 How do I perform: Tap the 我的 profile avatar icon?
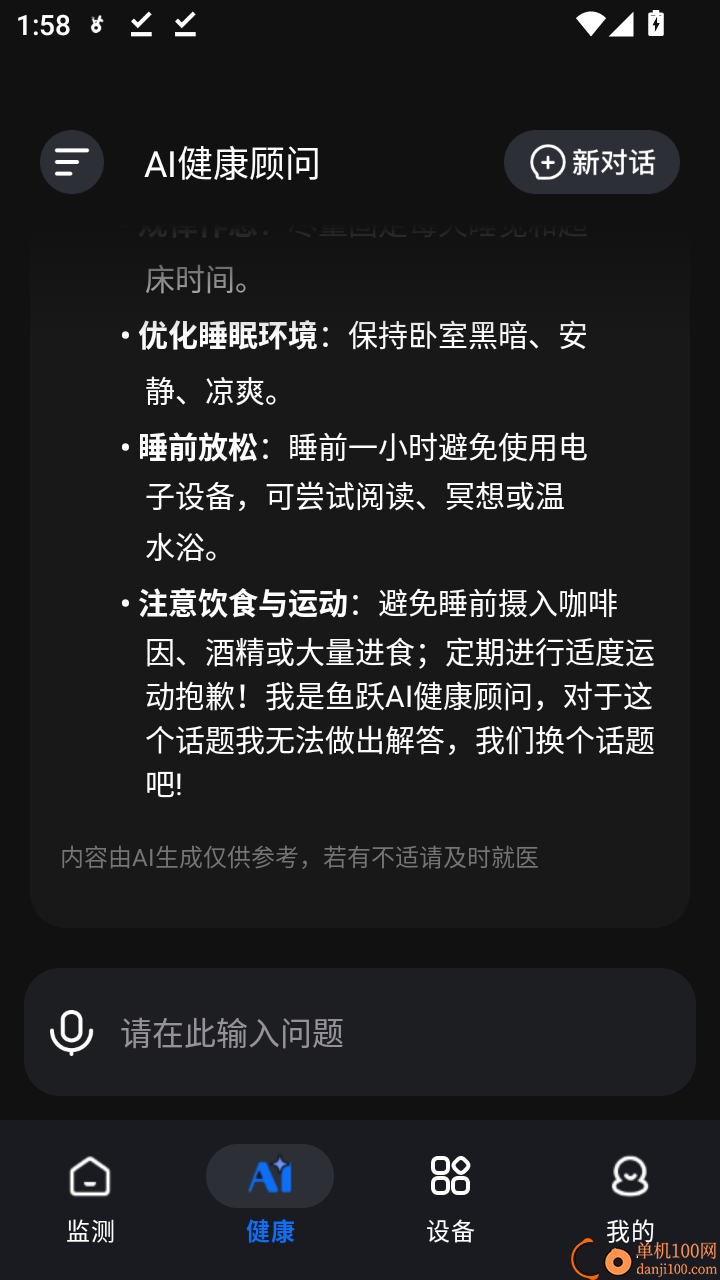tap(630, 1176)
